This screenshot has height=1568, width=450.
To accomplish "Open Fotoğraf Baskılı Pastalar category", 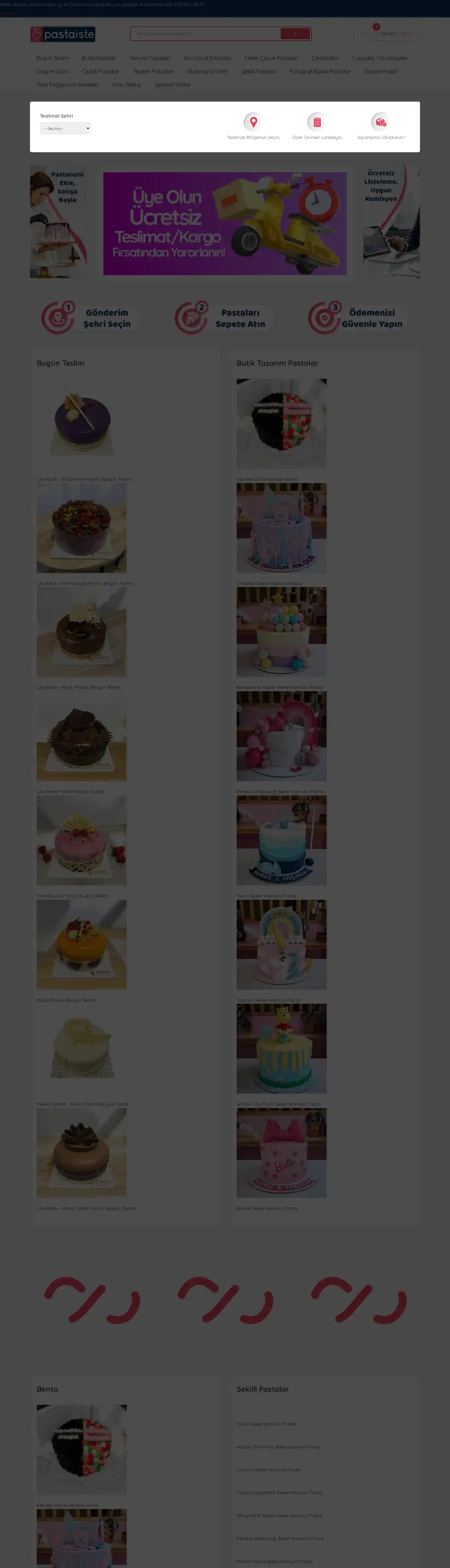I will click(x=320, y=72).
